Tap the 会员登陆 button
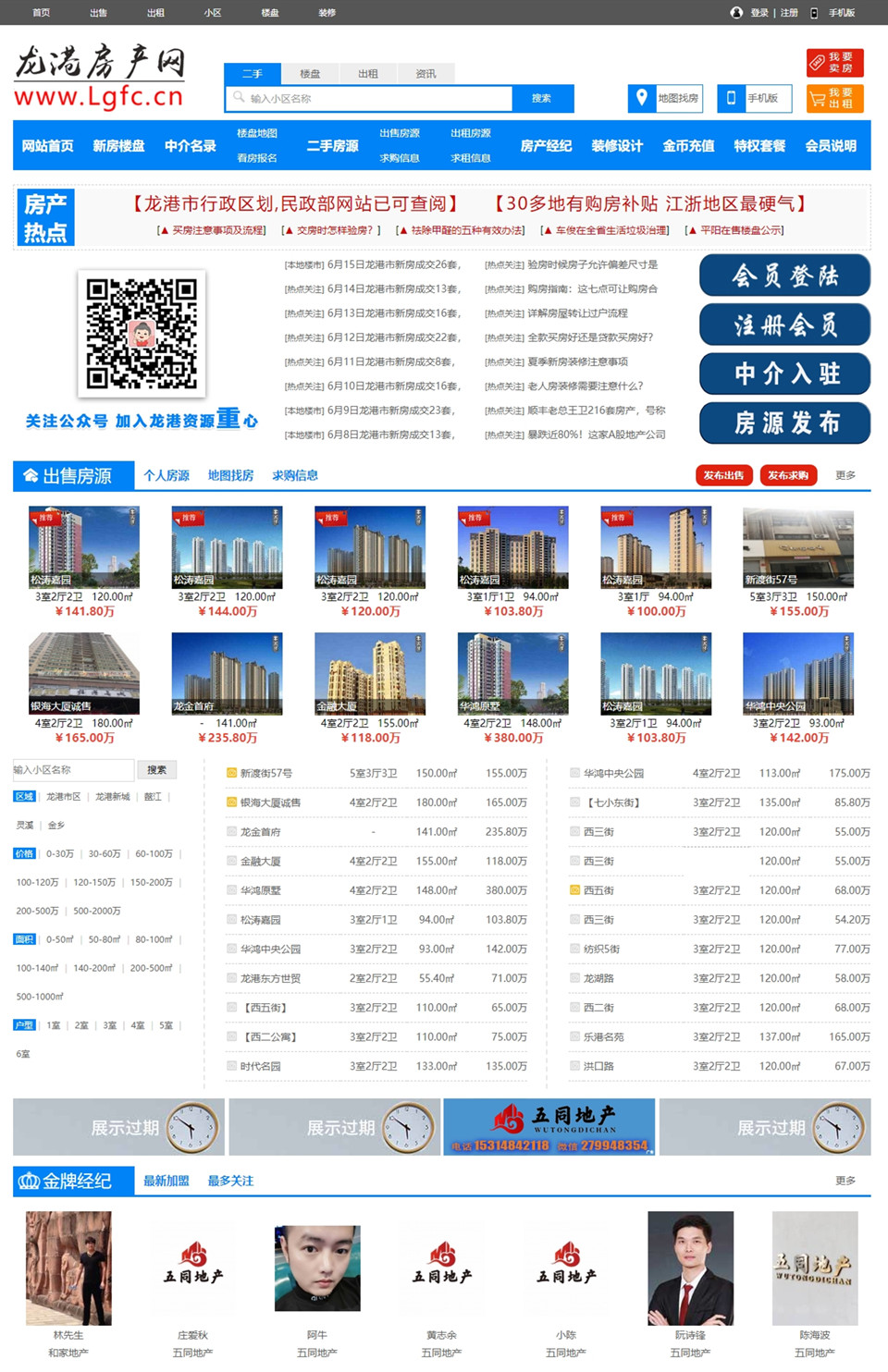 tap(784, 276)
